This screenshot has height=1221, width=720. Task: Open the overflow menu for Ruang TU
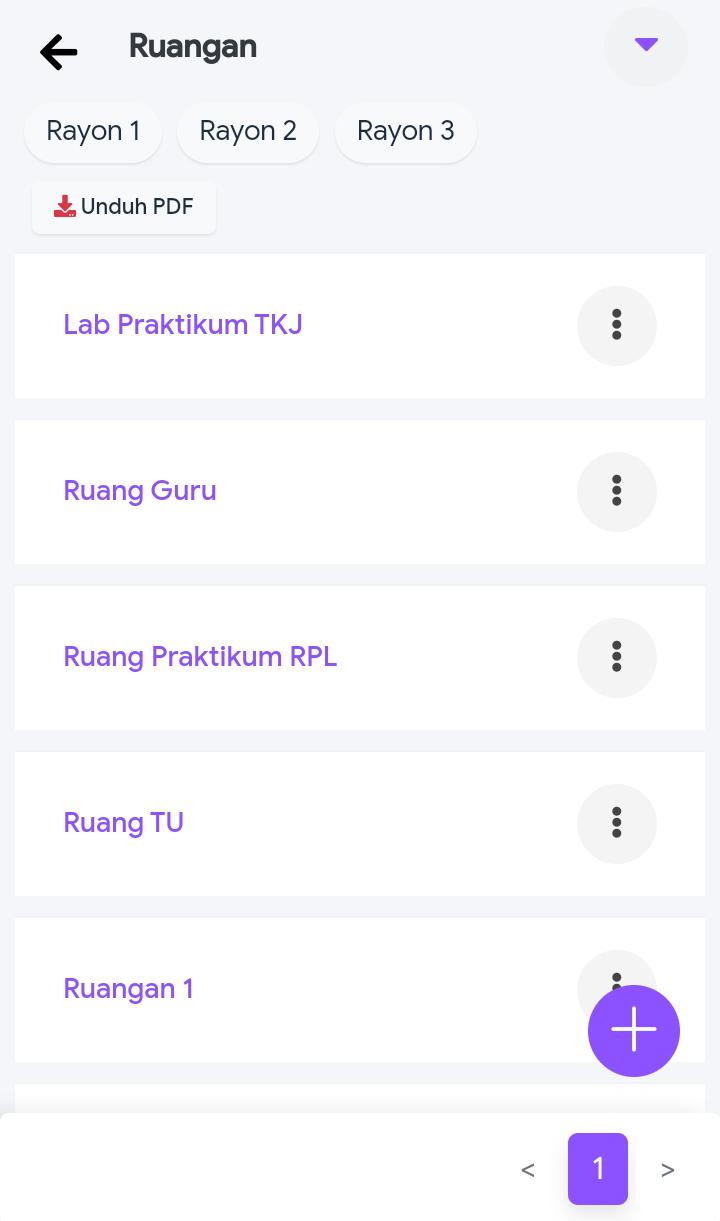pos(616,823)
